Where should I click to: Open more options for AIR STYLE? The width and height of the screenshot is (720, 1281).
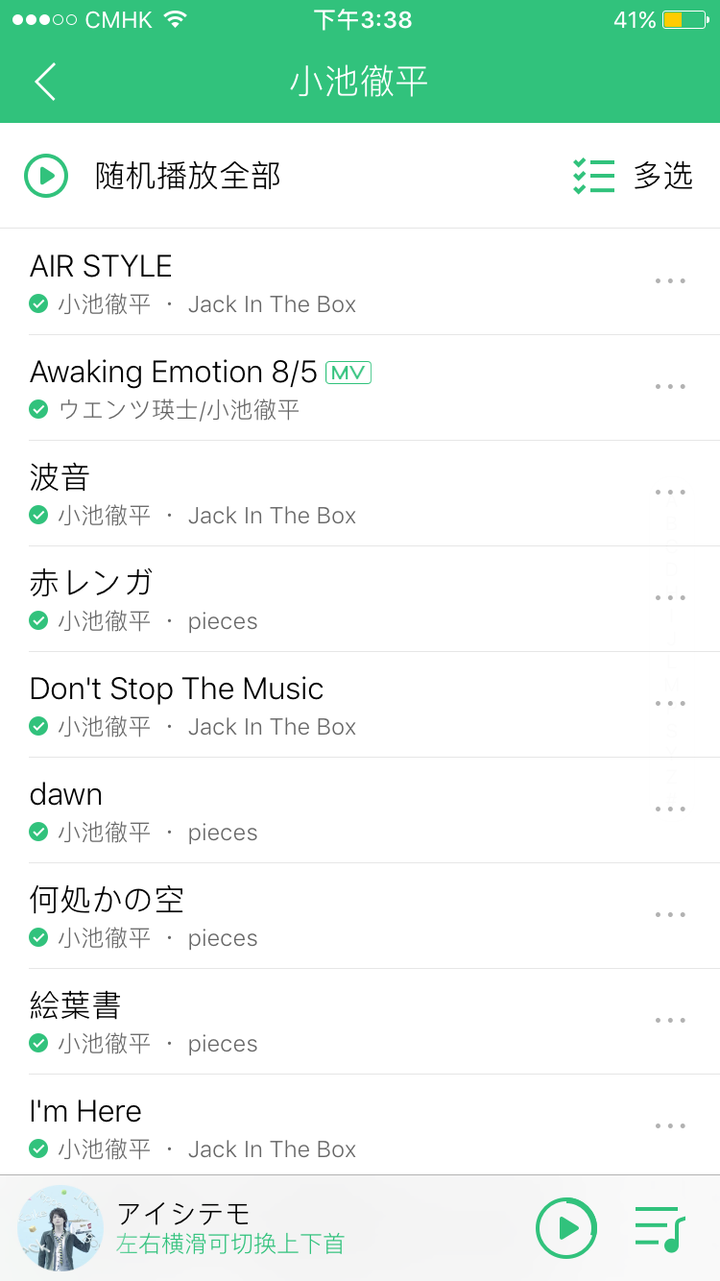coord(670,281)
